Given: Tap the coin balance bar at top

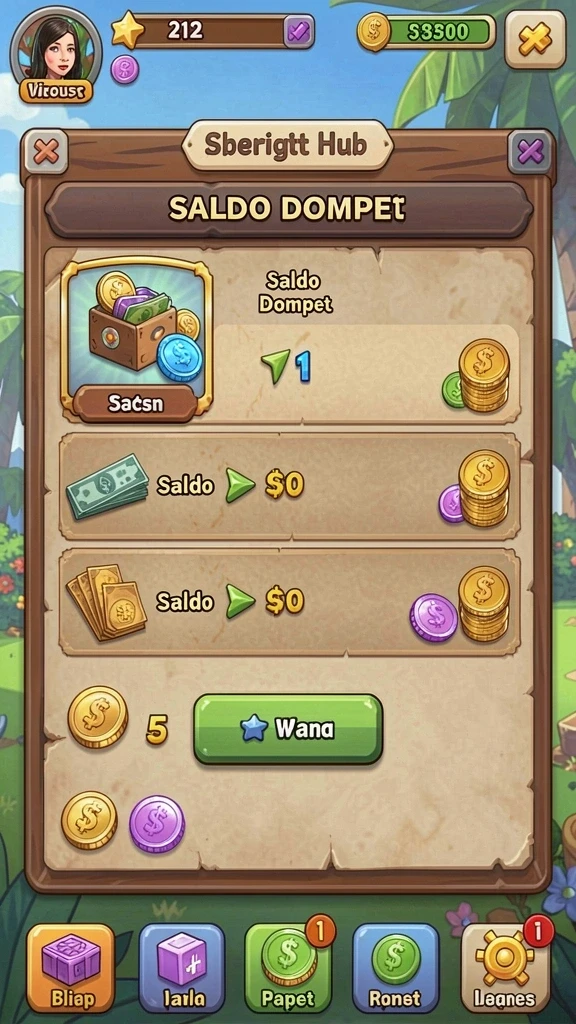Looking at the screenshot, I should click(x=426, y=31).
